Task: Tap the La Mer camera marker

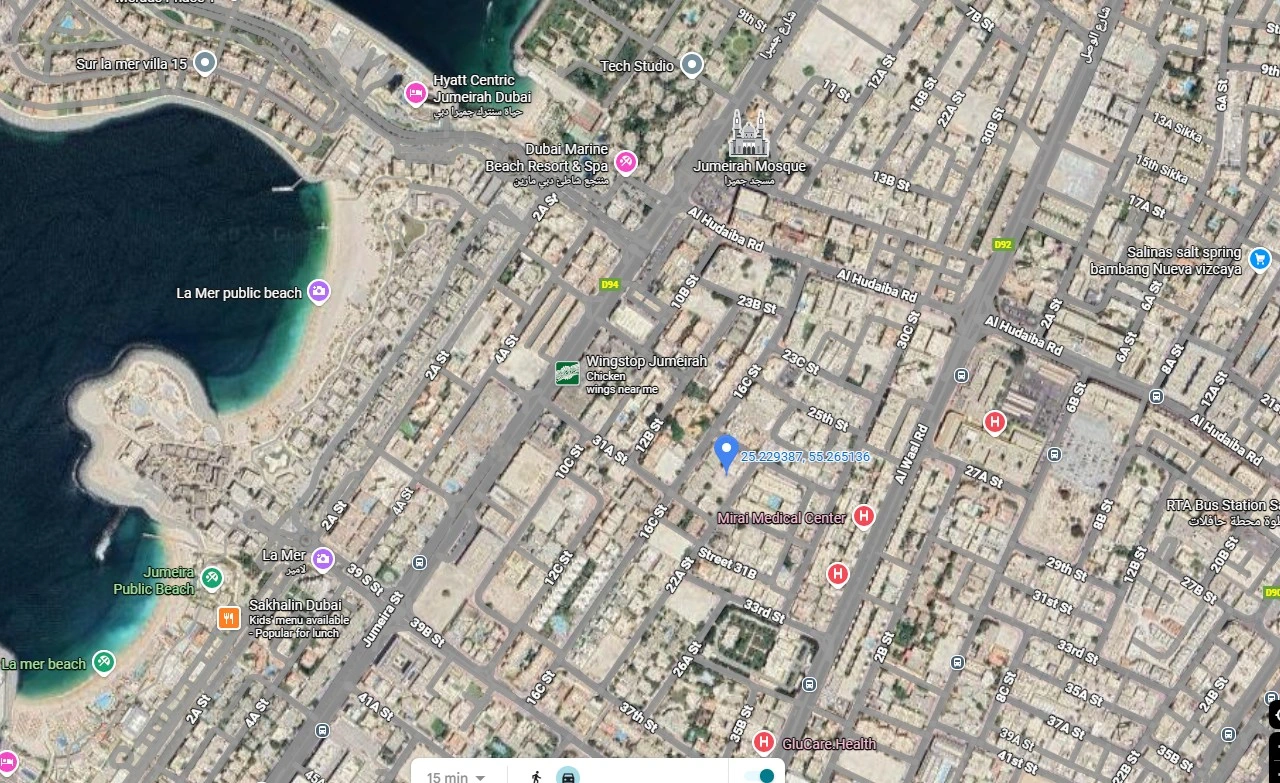Action: [x=322, y=558]
